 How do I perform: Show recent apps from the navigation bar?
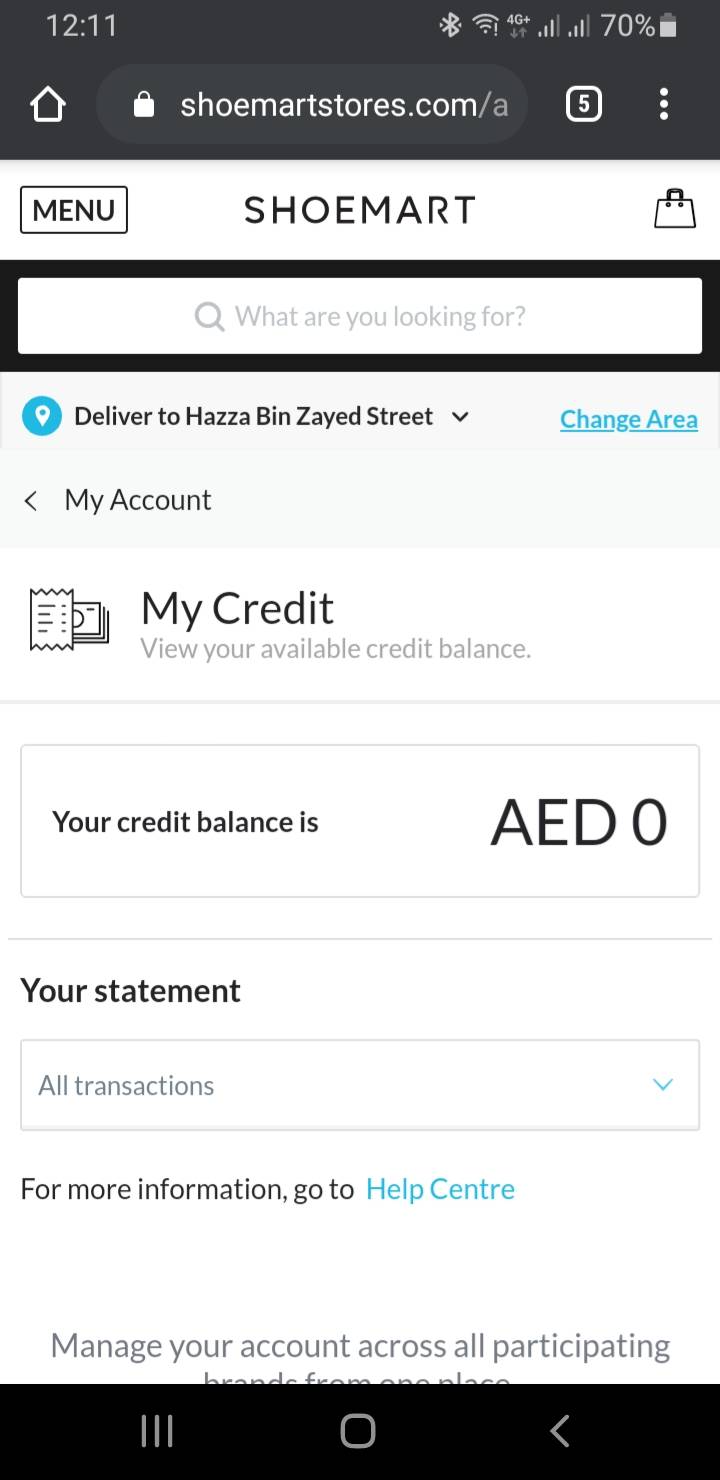157,1431
